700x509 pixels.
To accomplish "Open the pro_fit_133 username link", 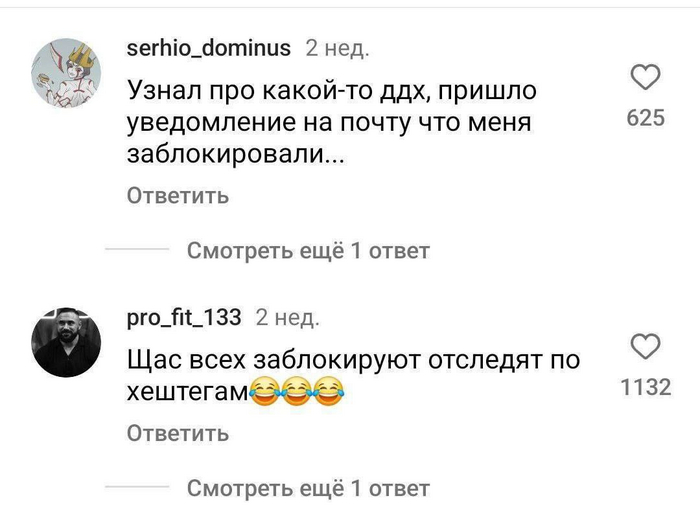I will (x=185, y=318).
